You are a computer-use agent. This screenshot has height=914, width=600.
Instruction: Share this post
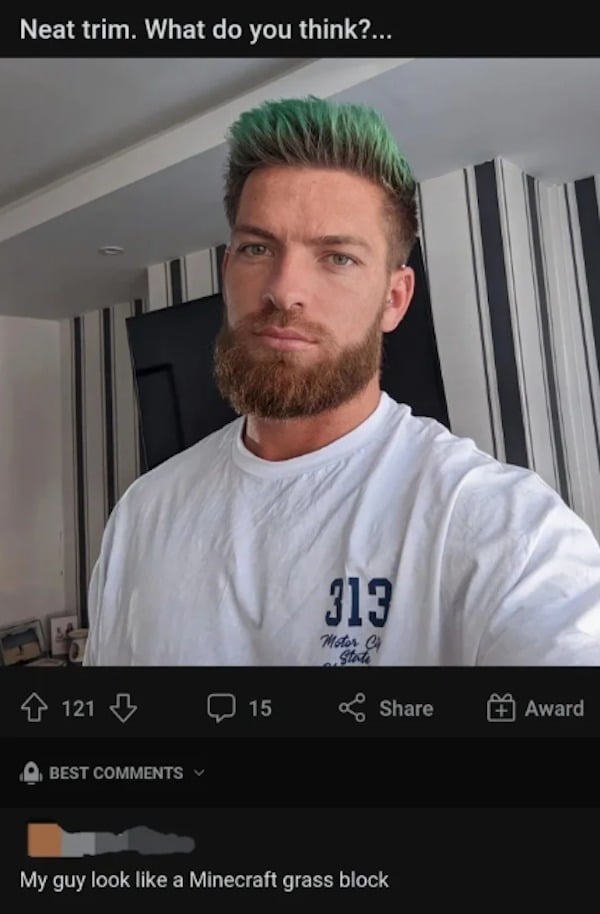pos(385,708)
